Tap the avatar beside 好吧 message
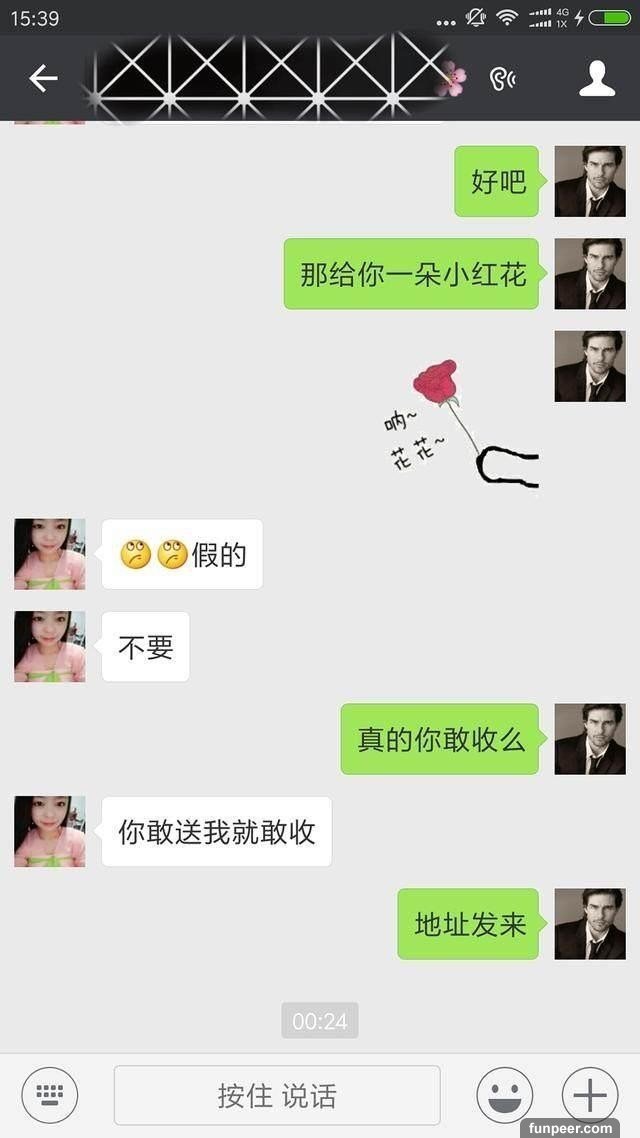 pos(590,181)
